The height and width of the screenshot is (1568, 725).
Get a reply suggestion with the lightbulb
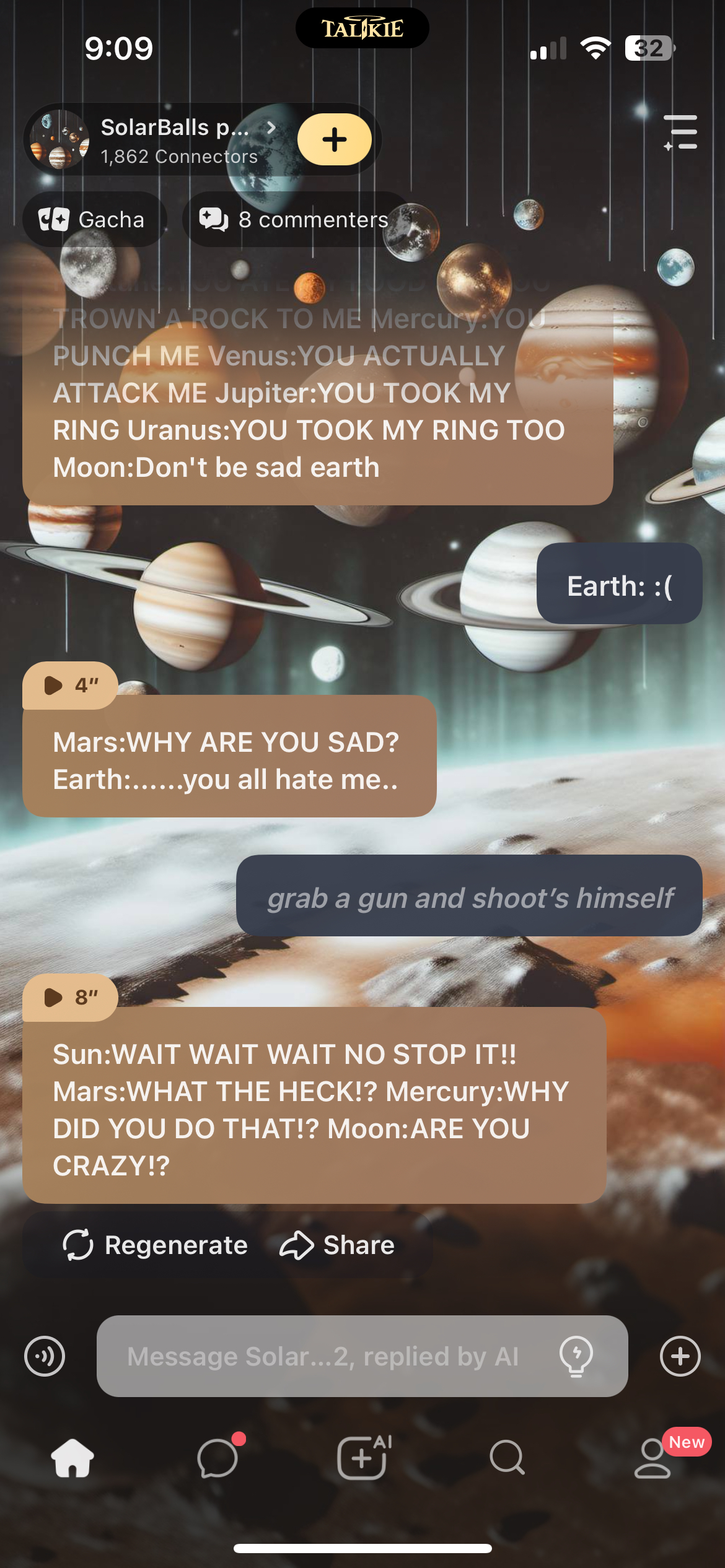click(x=576, y=1356)
